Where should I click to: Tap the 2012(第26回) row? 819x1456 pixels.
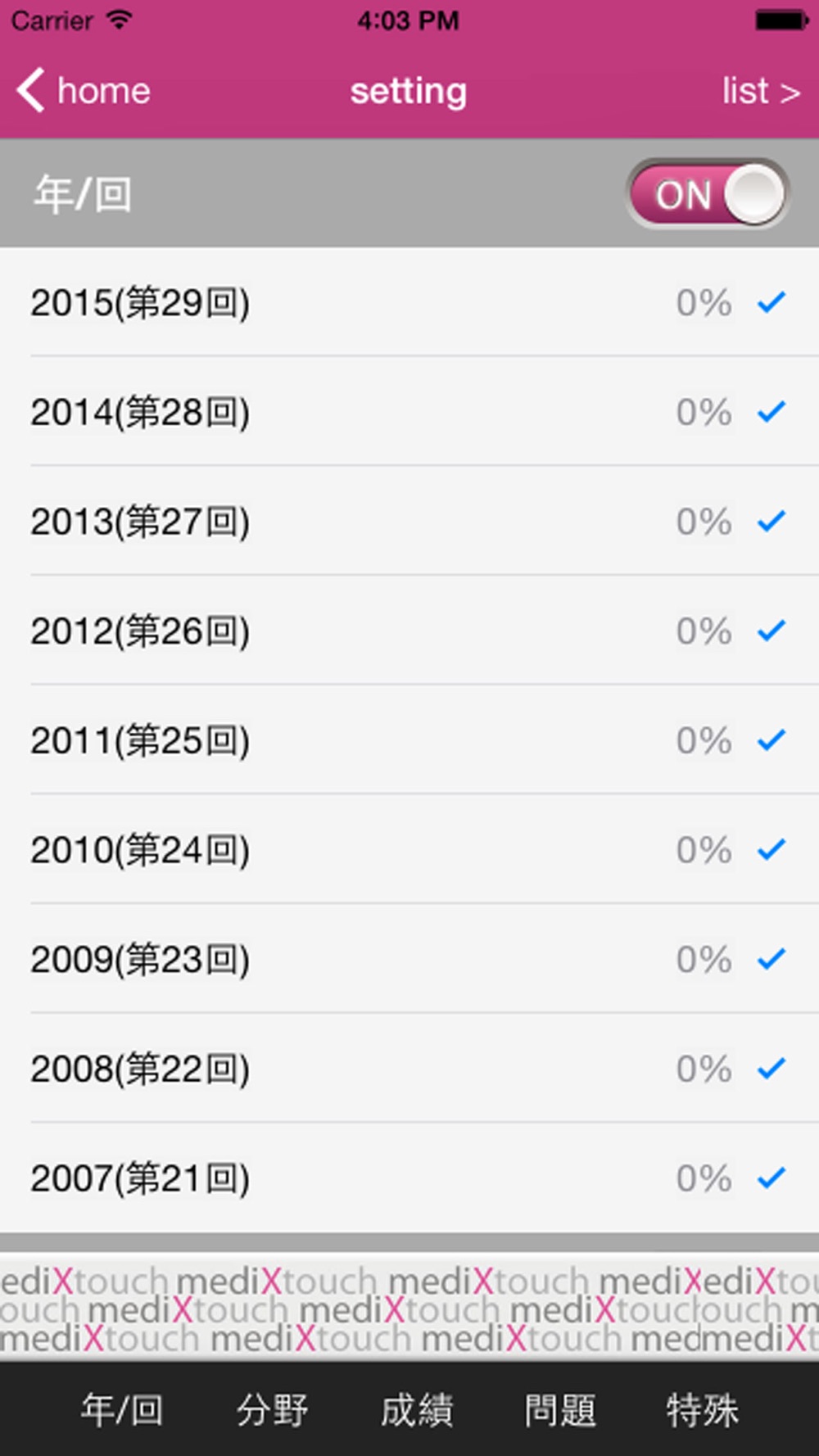click(409, 631)
